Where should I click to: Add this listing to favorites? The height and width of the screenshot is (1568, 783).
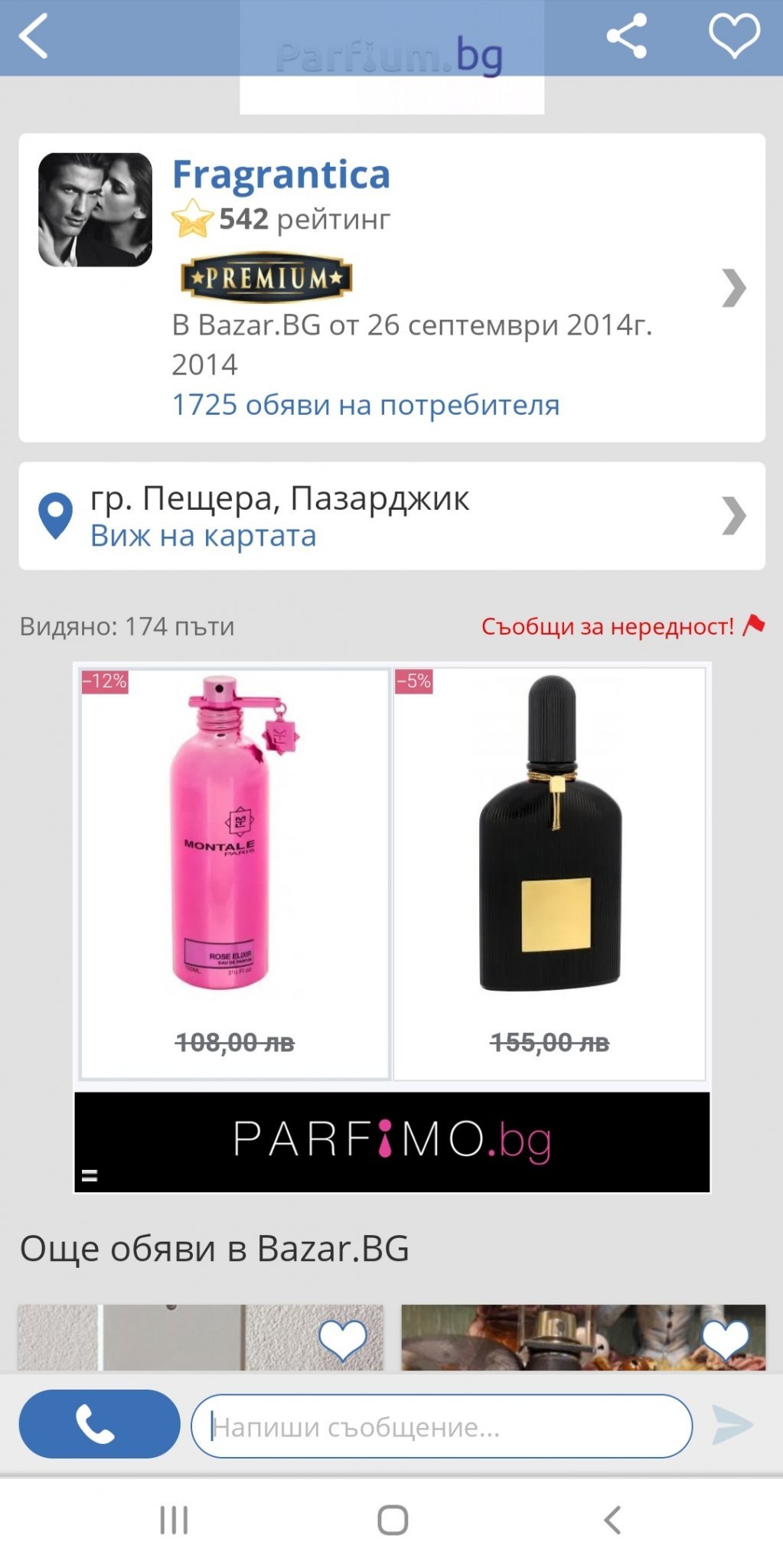click(733, 36)
